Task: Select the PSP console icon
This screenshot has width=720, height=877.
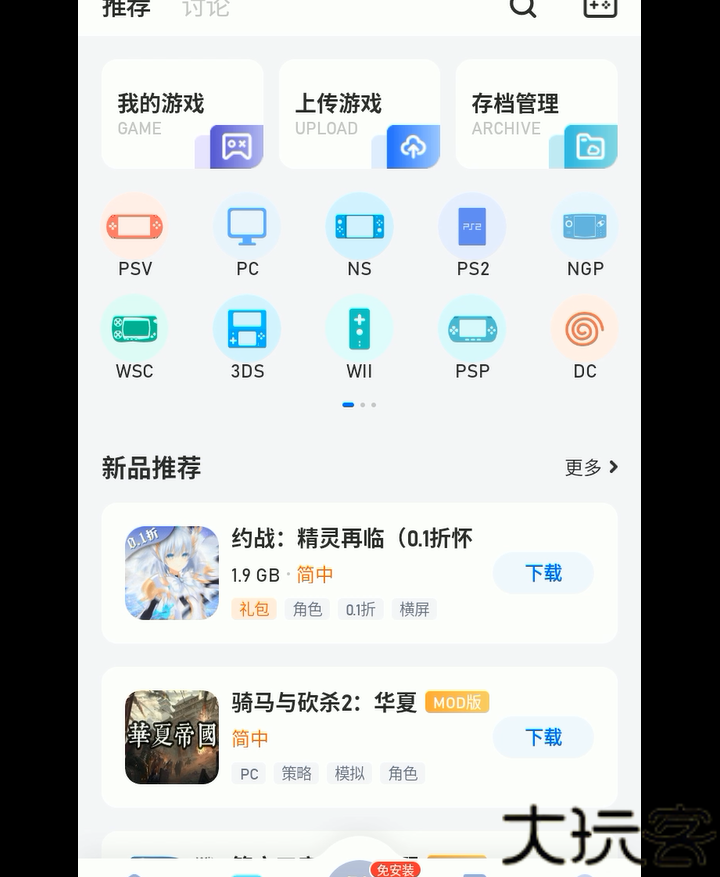Action: (x=472, y=329)
